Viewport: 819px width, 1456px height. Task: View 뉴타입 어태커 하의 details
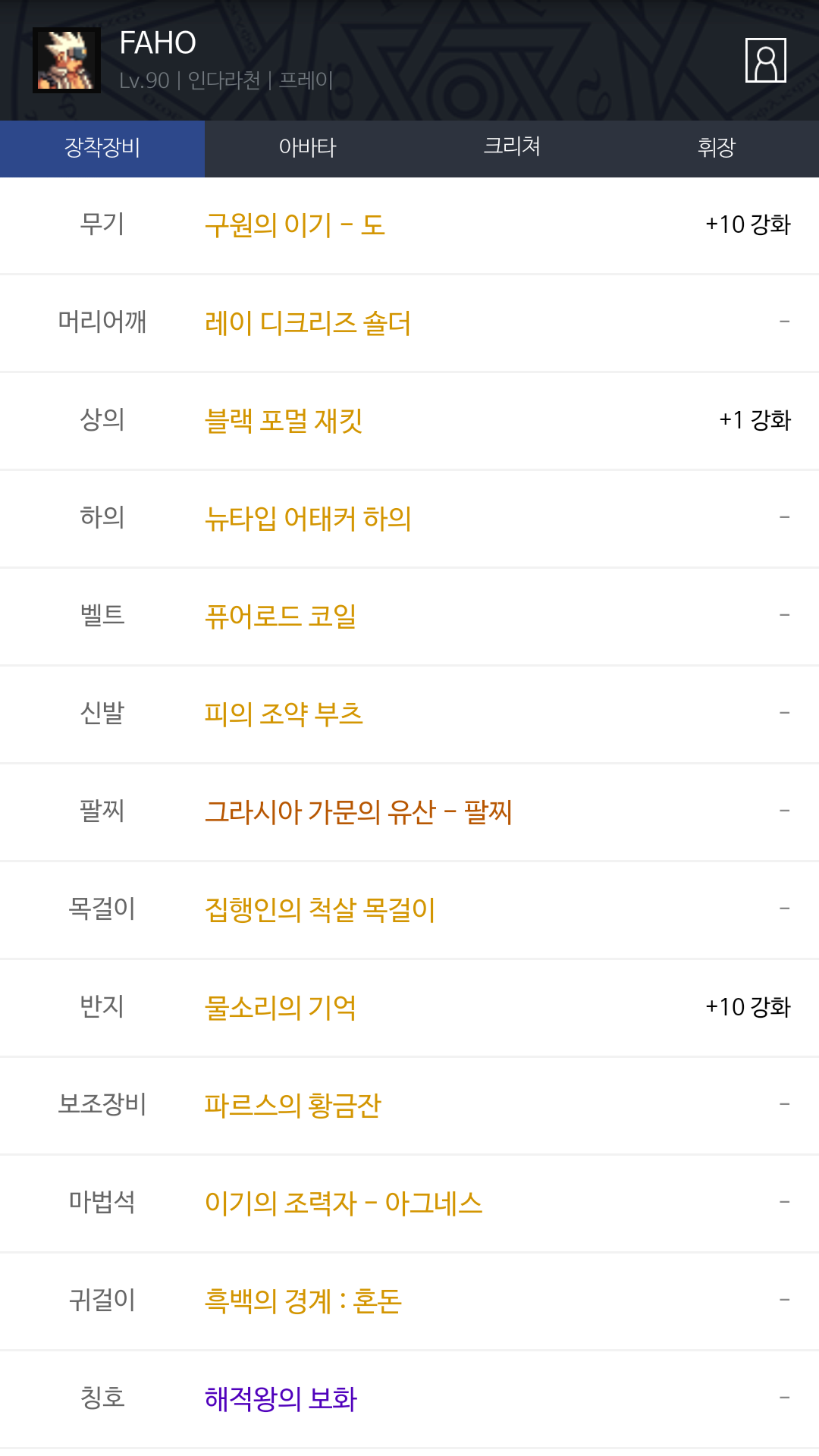[x=308, y=519]
